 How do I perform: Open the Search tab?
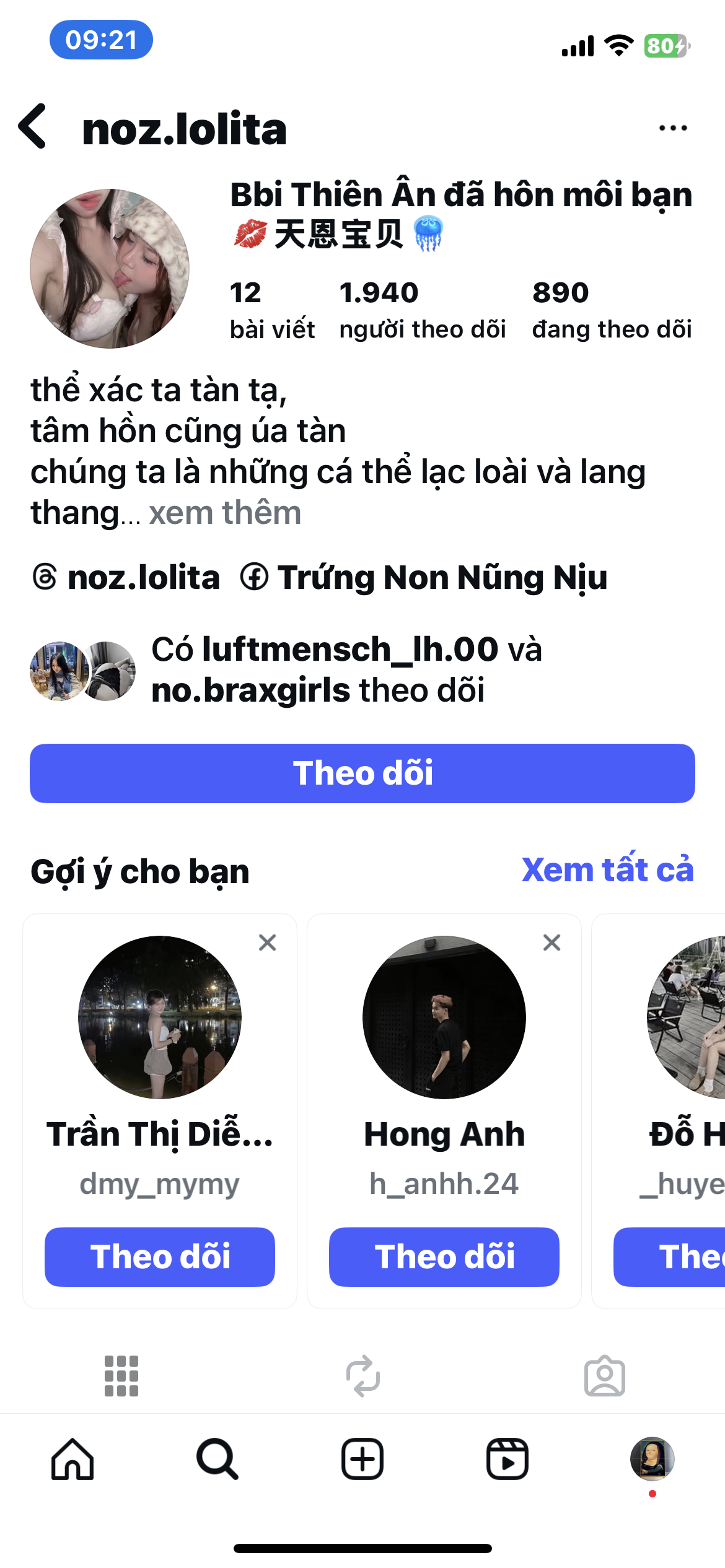pos(217,1459)
